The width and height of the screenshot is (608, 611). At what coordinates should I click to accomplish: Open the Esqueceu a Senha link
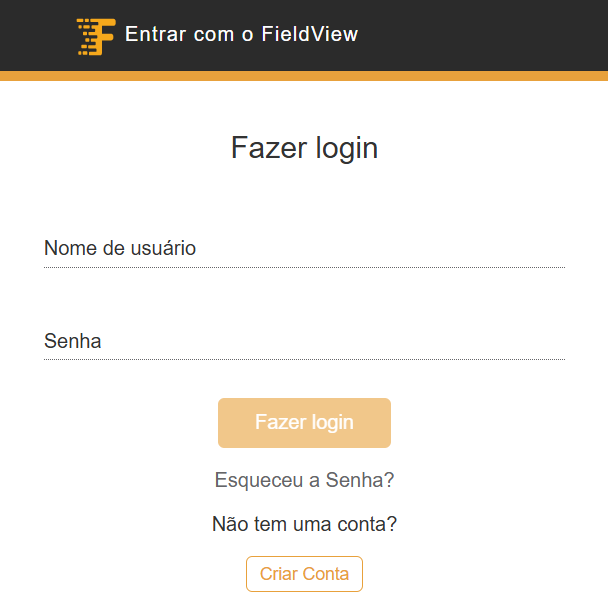pos(304,480)
